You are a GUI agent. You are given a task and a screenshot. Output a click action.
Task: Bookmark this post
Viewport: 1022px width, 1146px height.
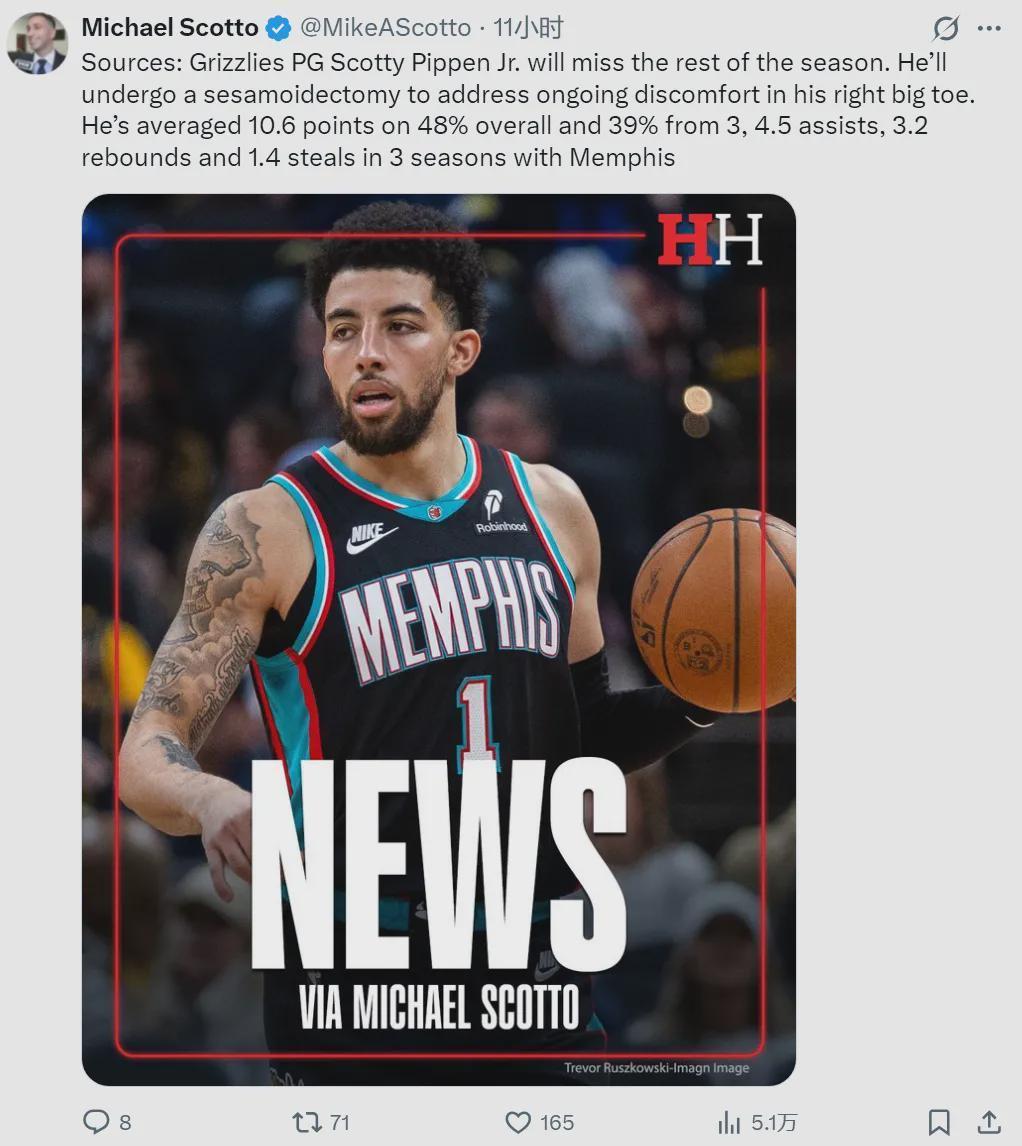coord(939,1122)
